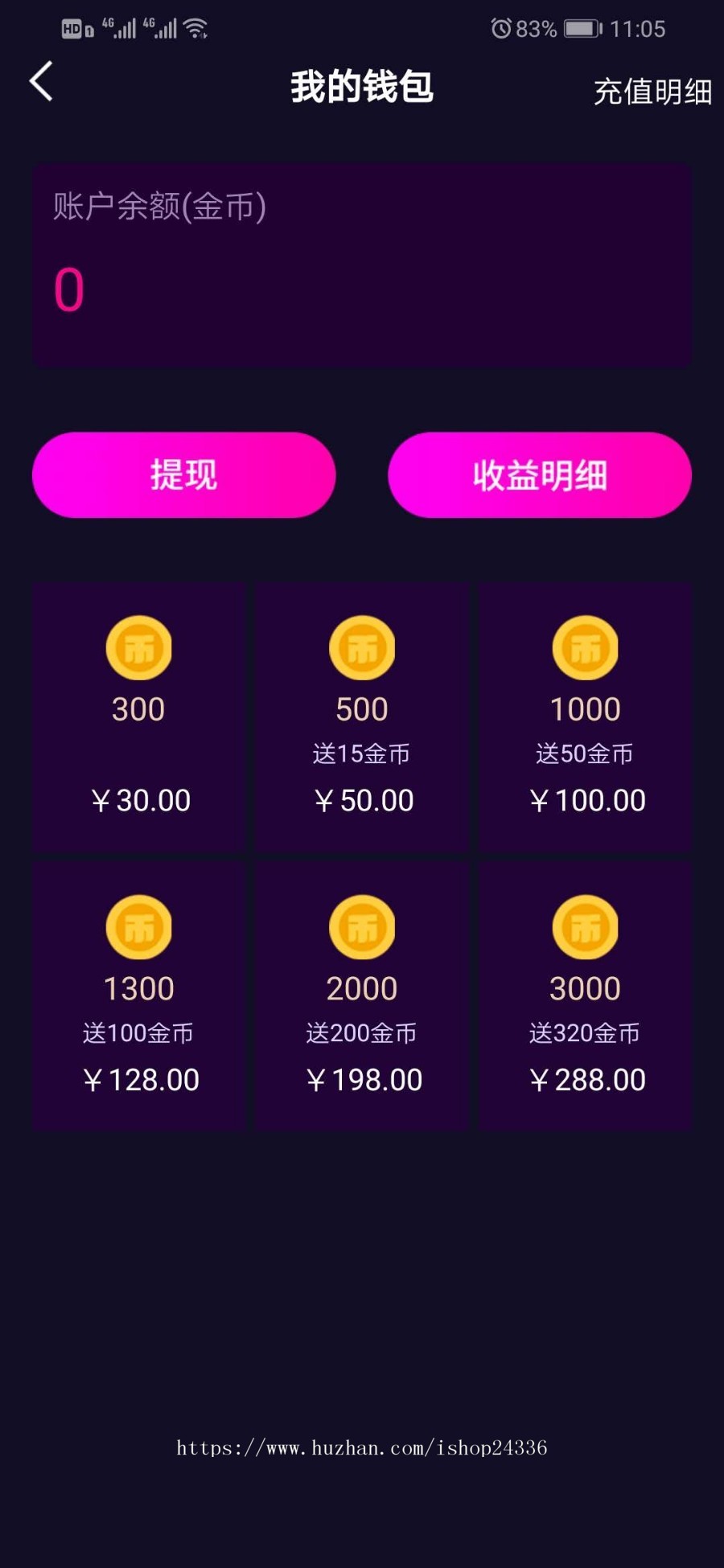
Task: Tap the HD icon in the status bar
Action: (x=71, y=27)
